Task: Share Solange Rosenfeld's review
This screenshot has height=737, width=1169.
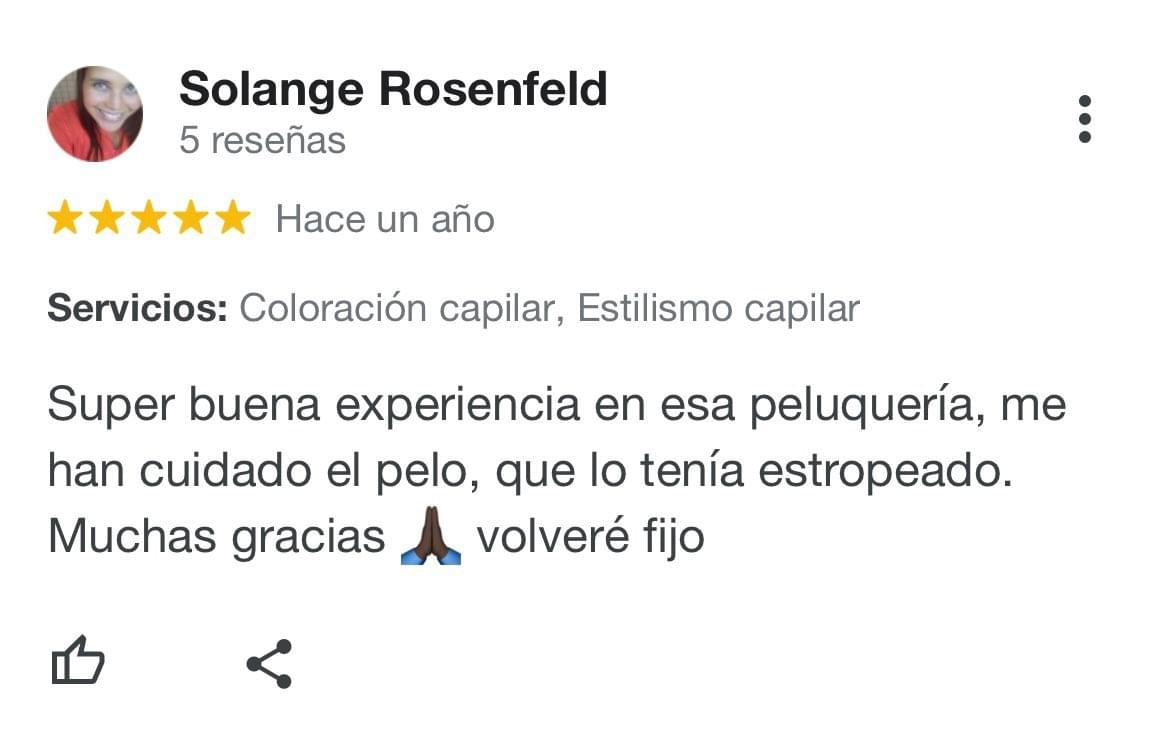Action: tap(269, 664)
